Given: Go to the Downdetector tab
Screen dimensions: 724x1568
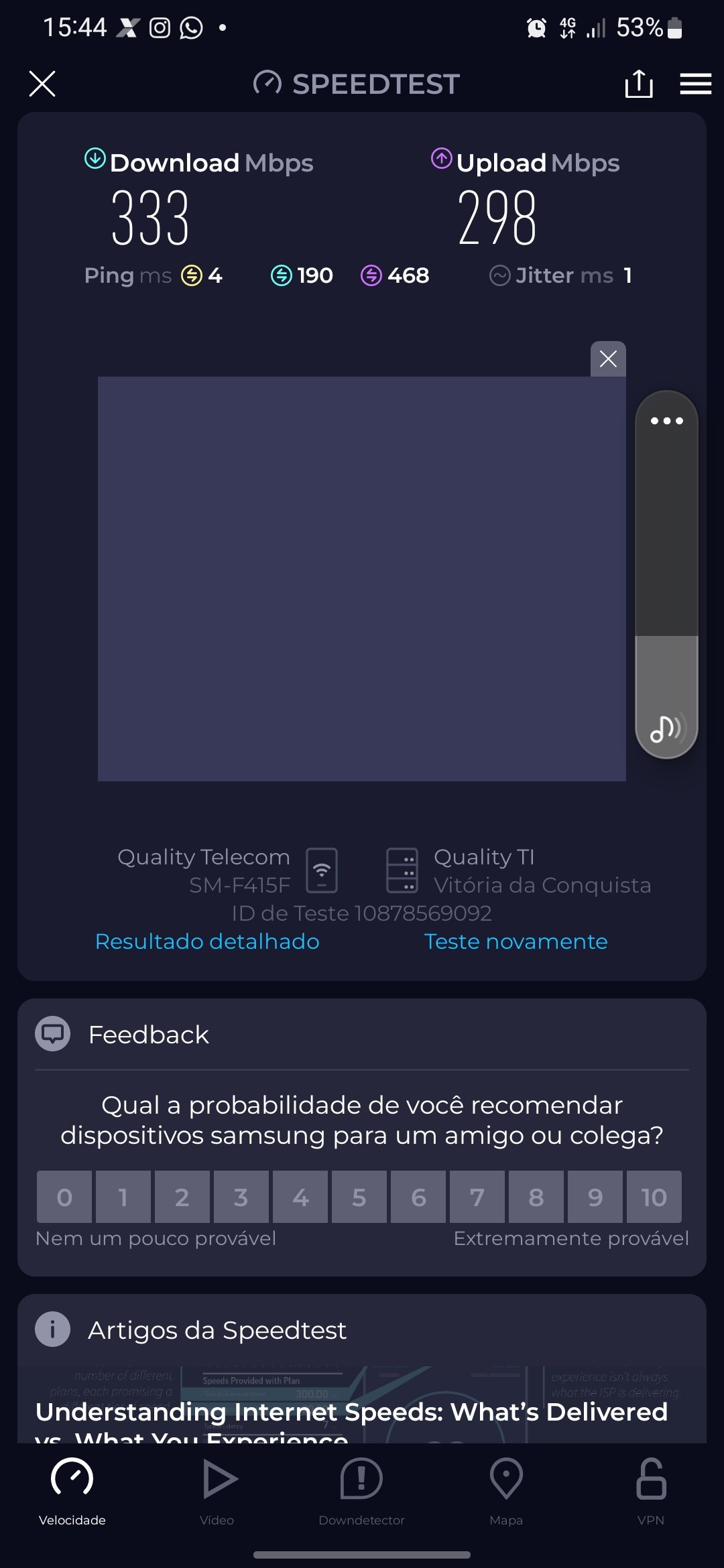Looking at the screenshot, I should [x=361, y=1490].
